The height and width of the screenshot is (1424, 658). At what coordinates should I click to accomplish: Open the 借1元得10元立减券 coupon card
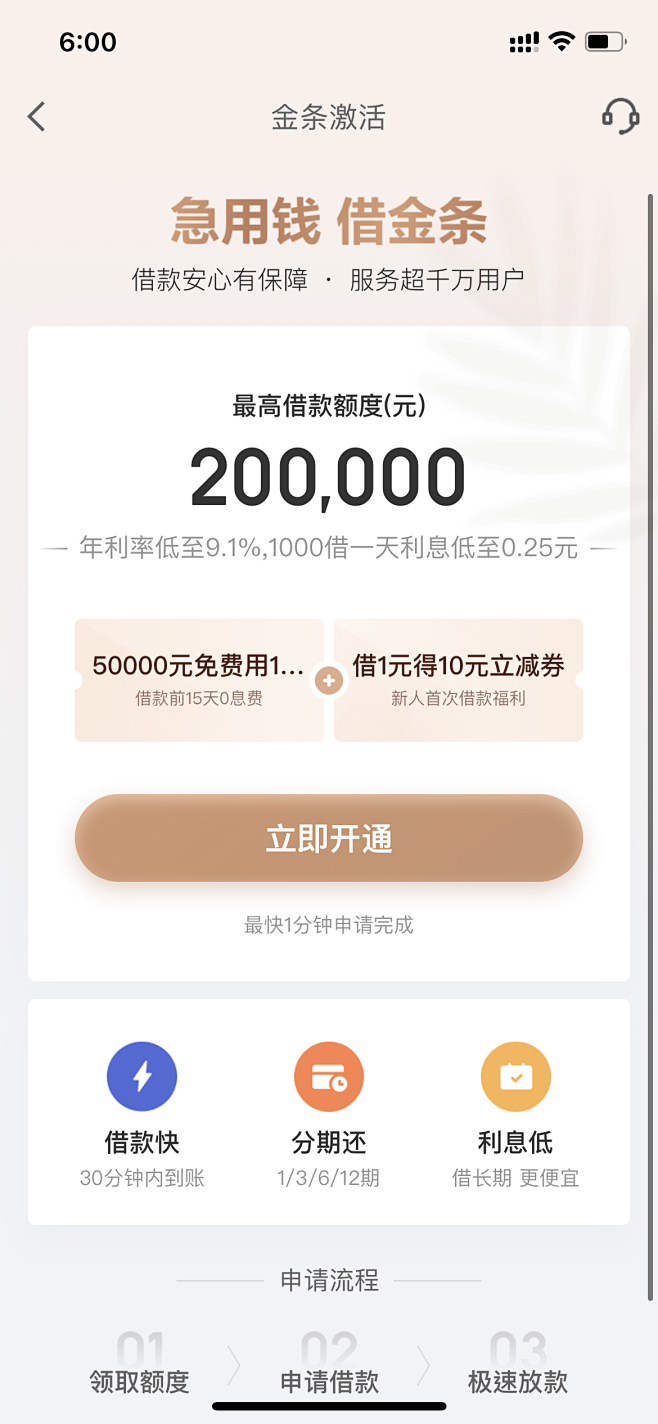click(458, 680)
